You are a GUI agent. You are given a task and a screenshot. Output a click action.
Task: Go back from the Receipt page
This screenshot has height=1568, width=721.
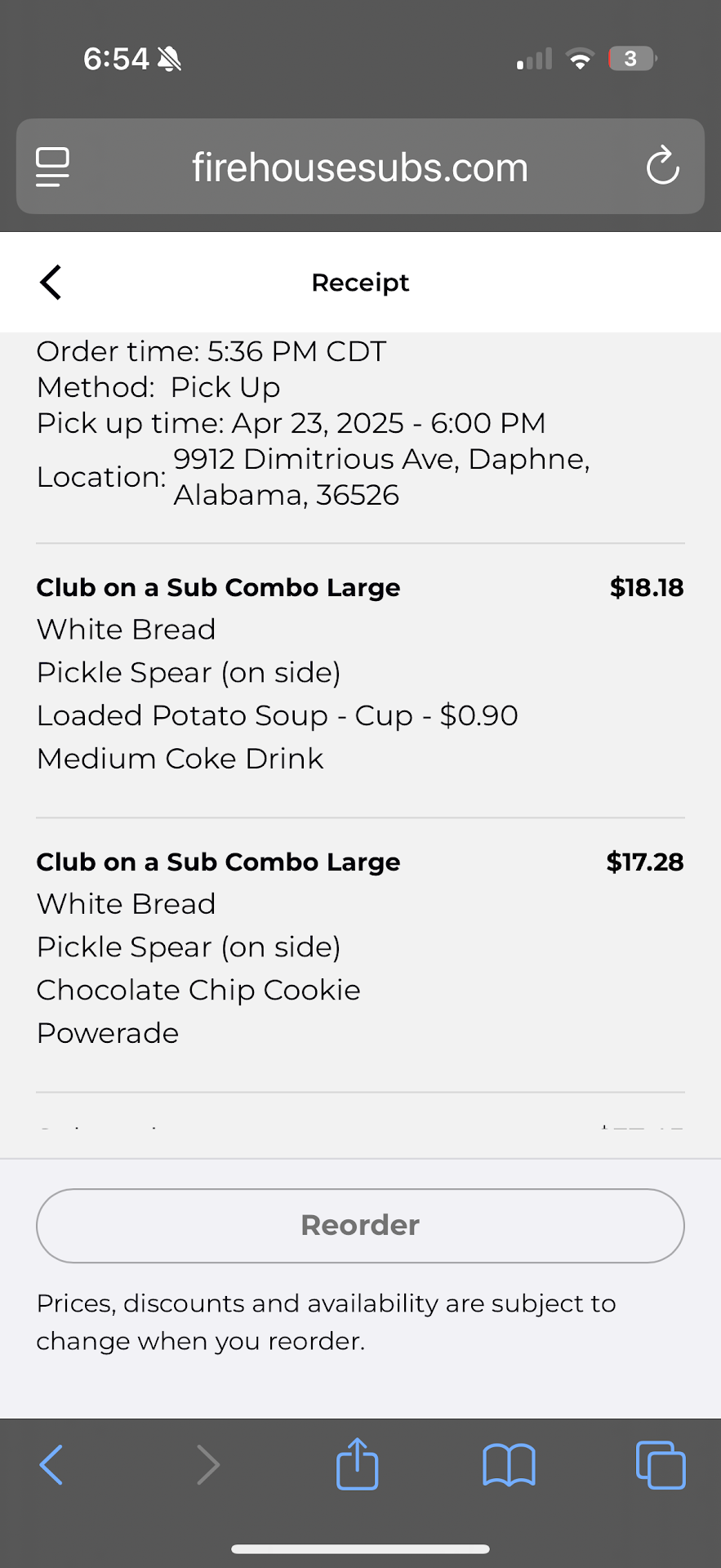pyautogui.click(x=51, y=283)
